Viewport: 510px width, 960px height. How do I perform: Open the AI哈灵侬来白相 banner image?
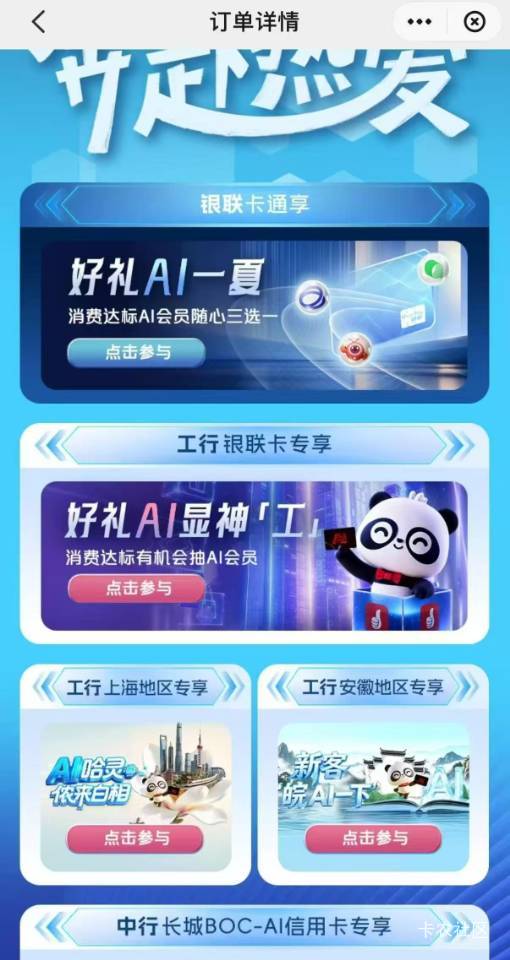135,774
